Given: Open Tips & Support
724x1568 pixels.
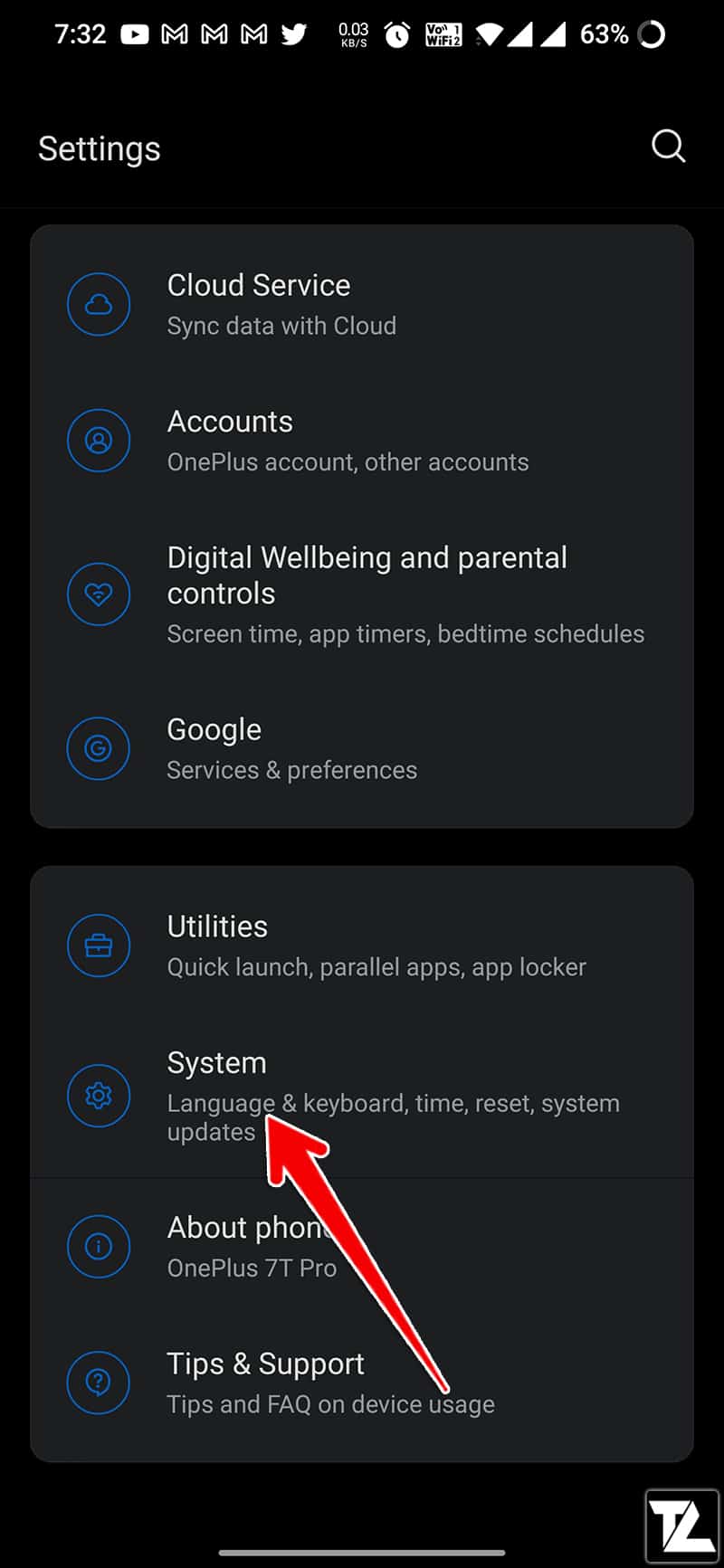Looking at the screenshot, I should (362, 1383).
